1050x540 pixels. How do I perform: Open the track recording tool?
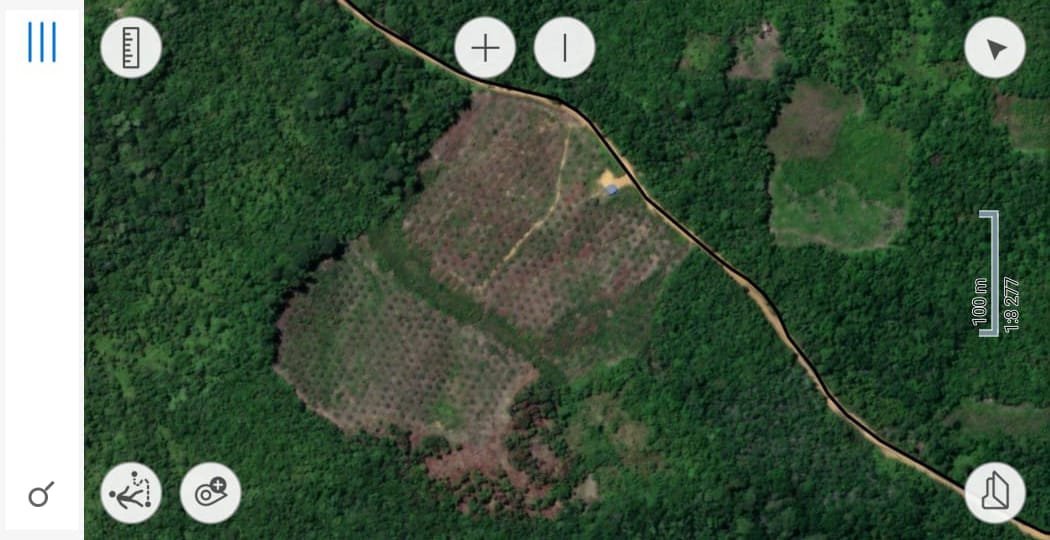point(131,493)
